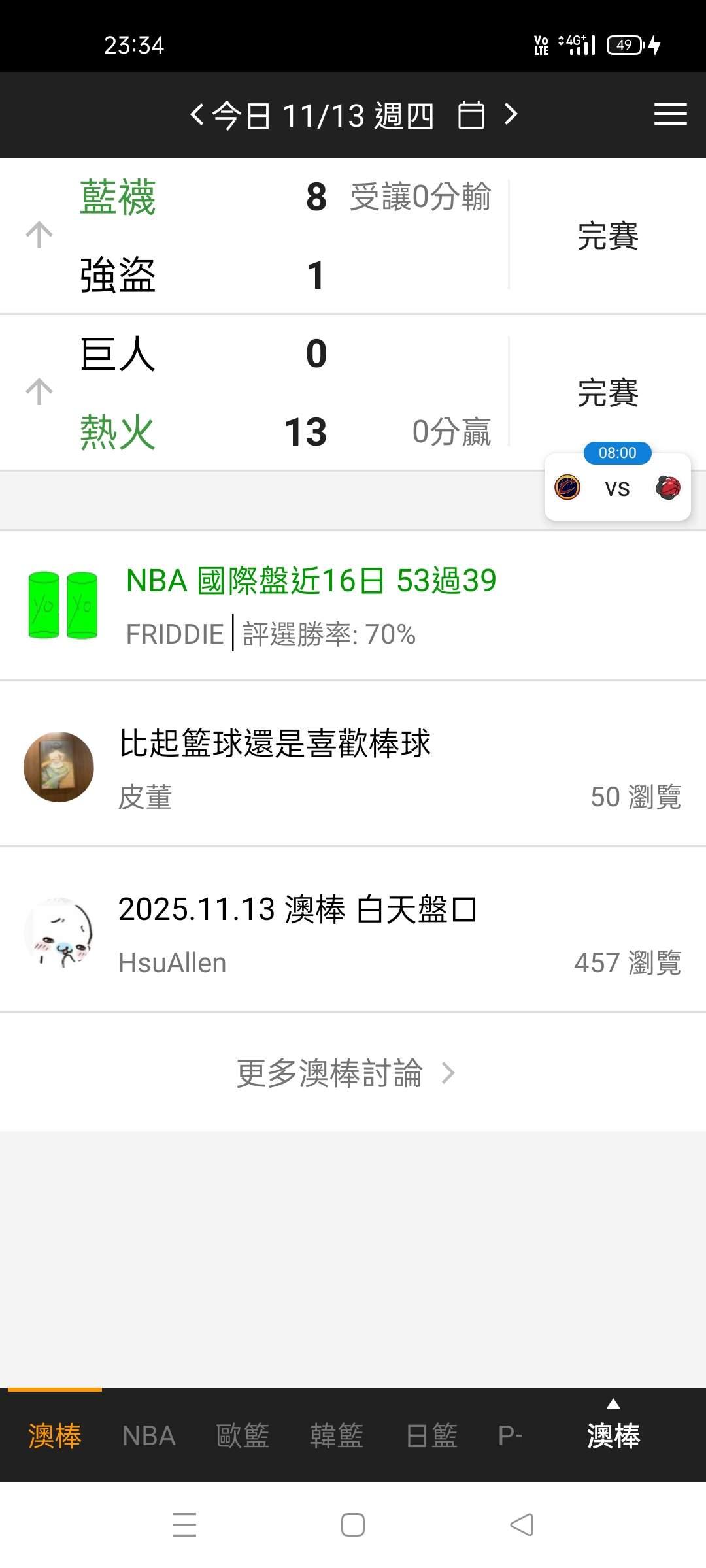The height and width of the screenshot is (1568, 706).
Task: Select the orange 澳棒 tab
Action: pos(55,1436)
